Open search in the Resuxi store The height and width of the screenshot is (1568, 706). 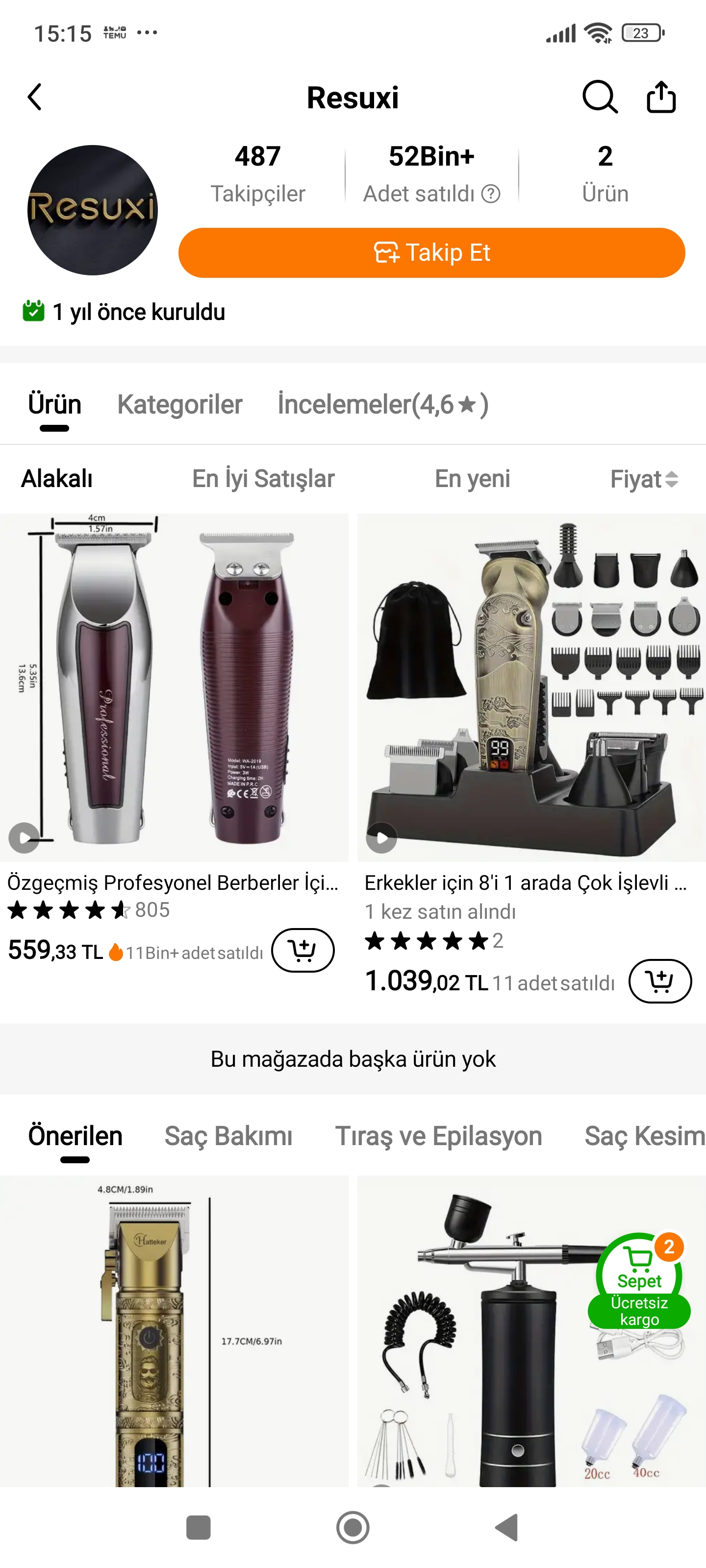pyautogui.click(x=600, y=98)
